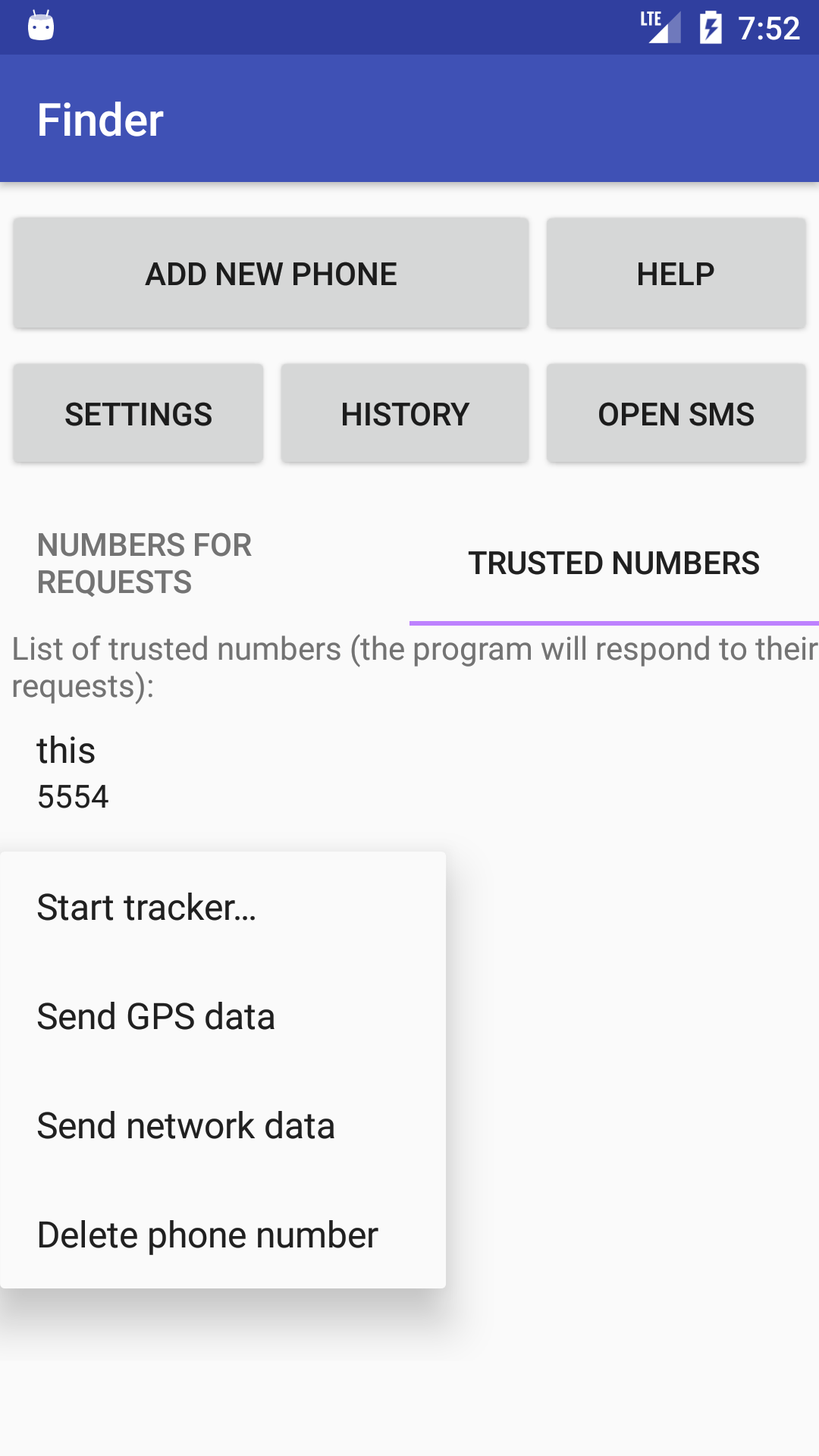819x1456 pixels.
Task: Tap the Add New Phone button
Action: click(x=271, y=274)
